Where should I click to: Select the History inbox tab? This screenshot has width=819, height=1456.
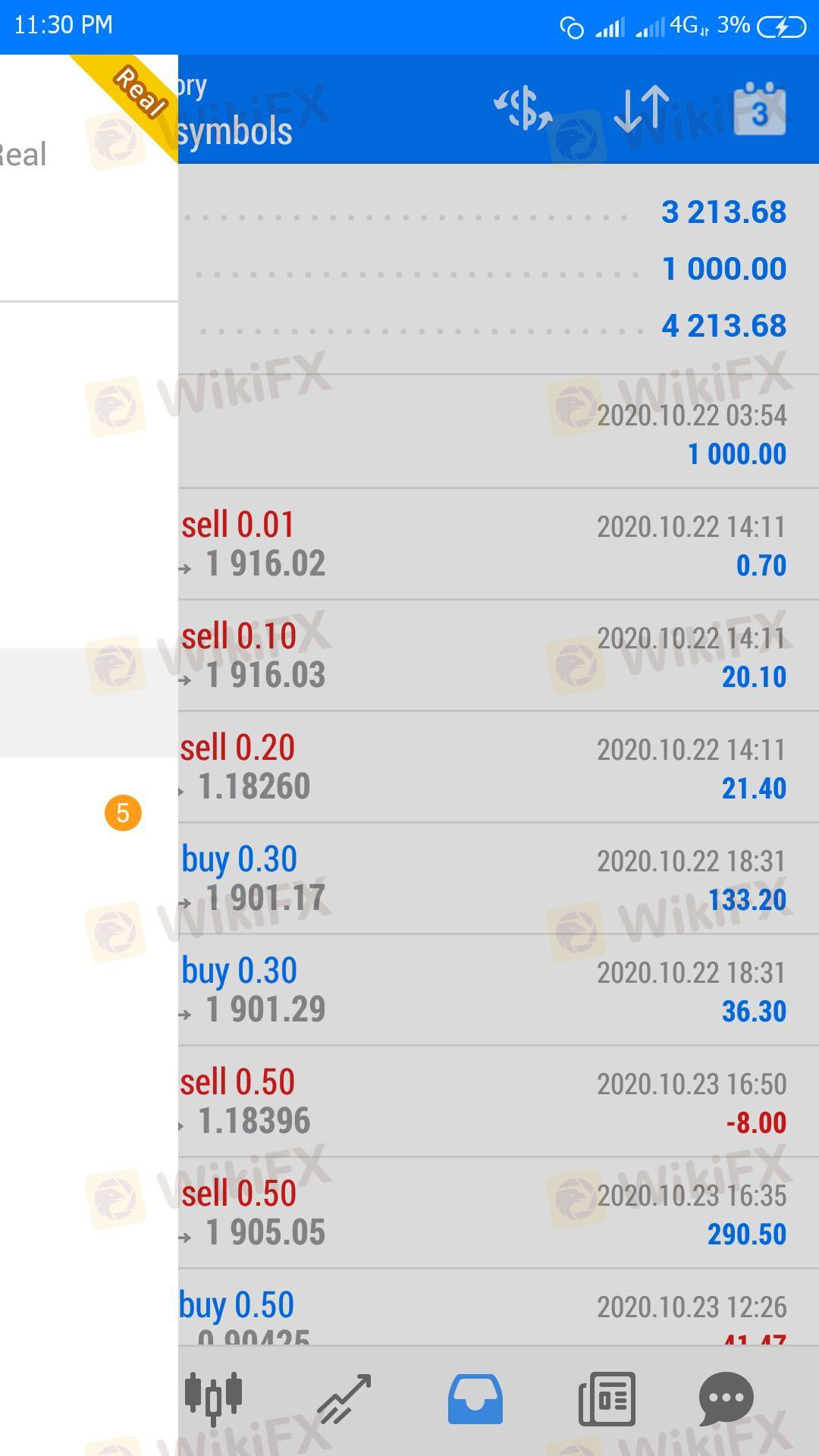[475, 1397]
